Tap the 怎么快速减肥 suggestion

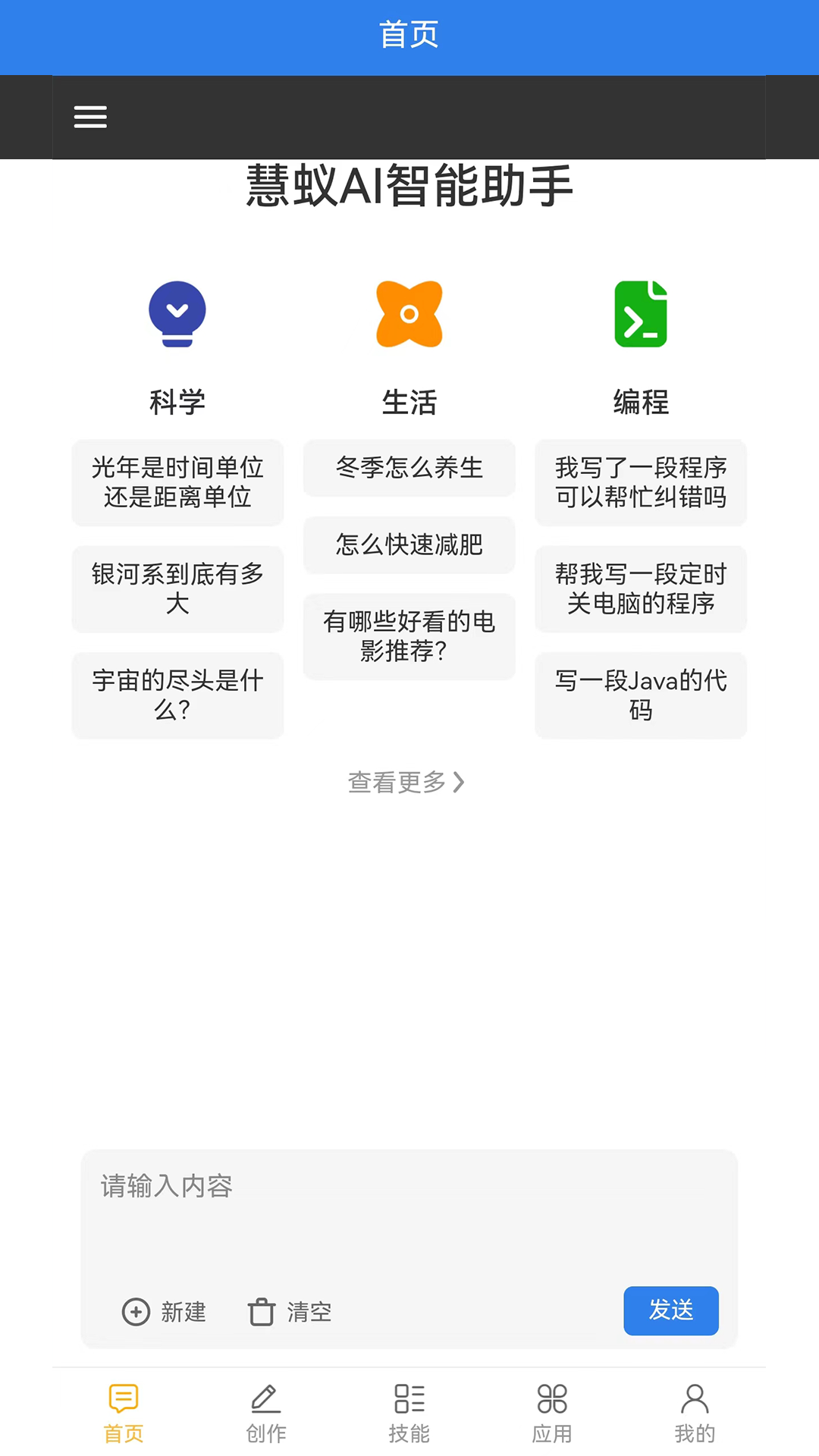(409, 544)
